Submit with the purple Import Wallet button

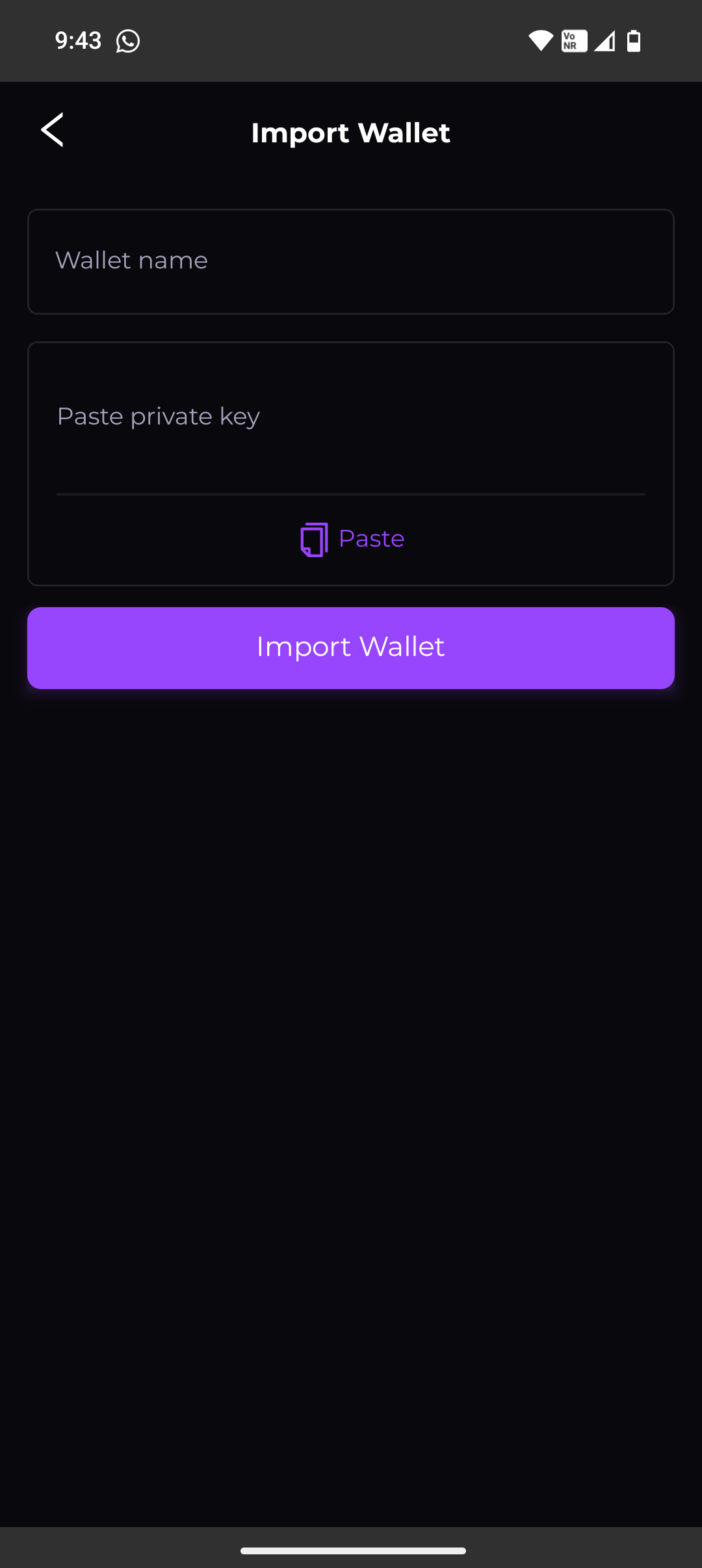pyautogui.click(x=351, y=647)
